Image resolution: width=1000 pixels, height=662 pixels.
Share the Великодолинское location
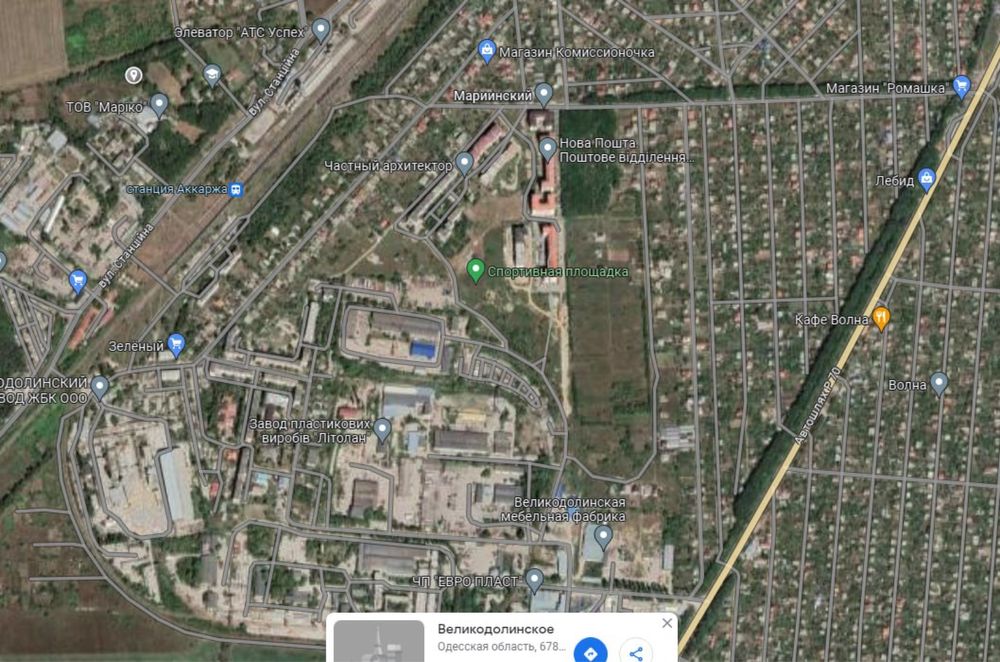[636, 653]
